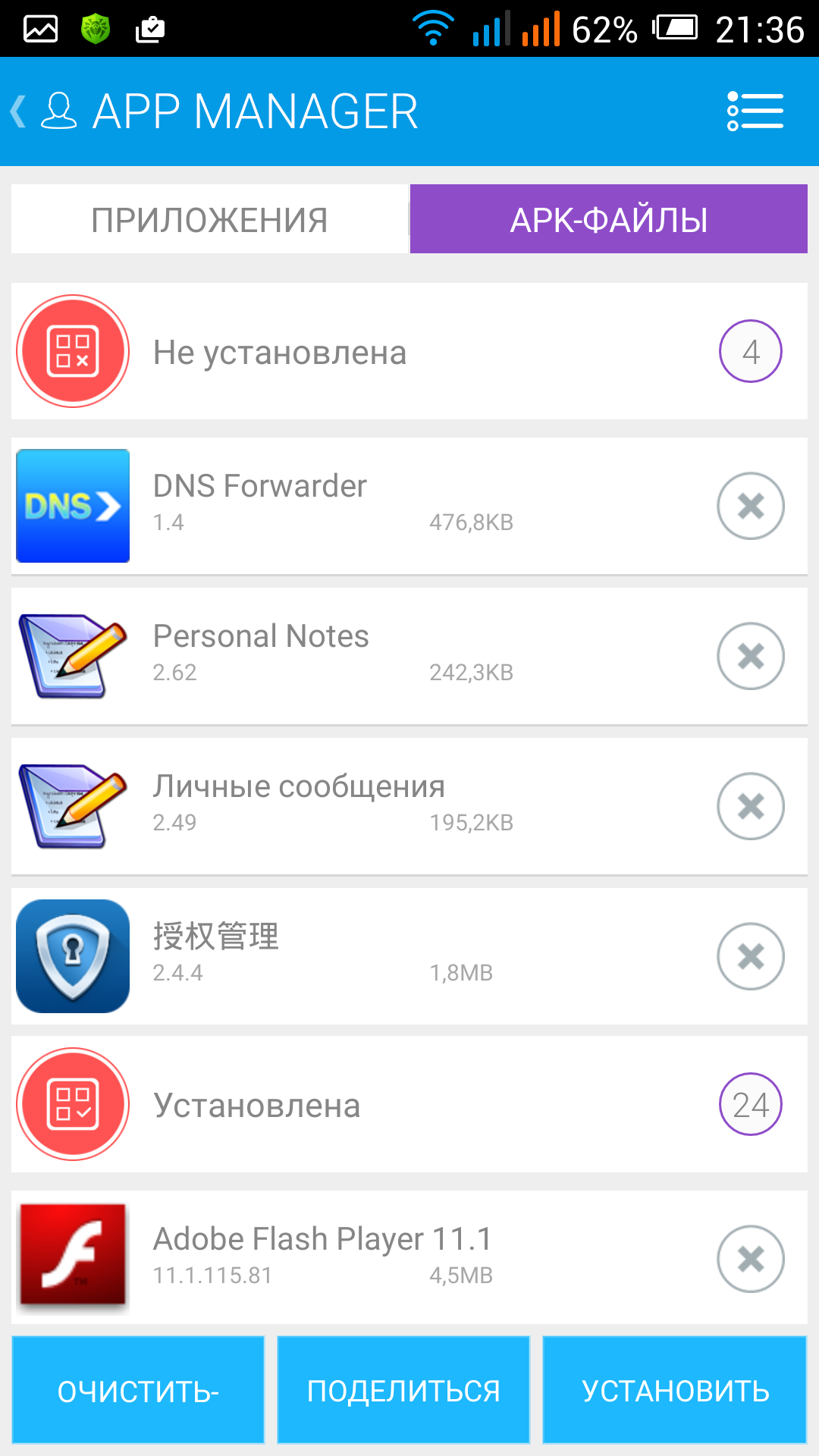
Task: Tap the X button for Personal Notes
Action: [x=750, y=656]
